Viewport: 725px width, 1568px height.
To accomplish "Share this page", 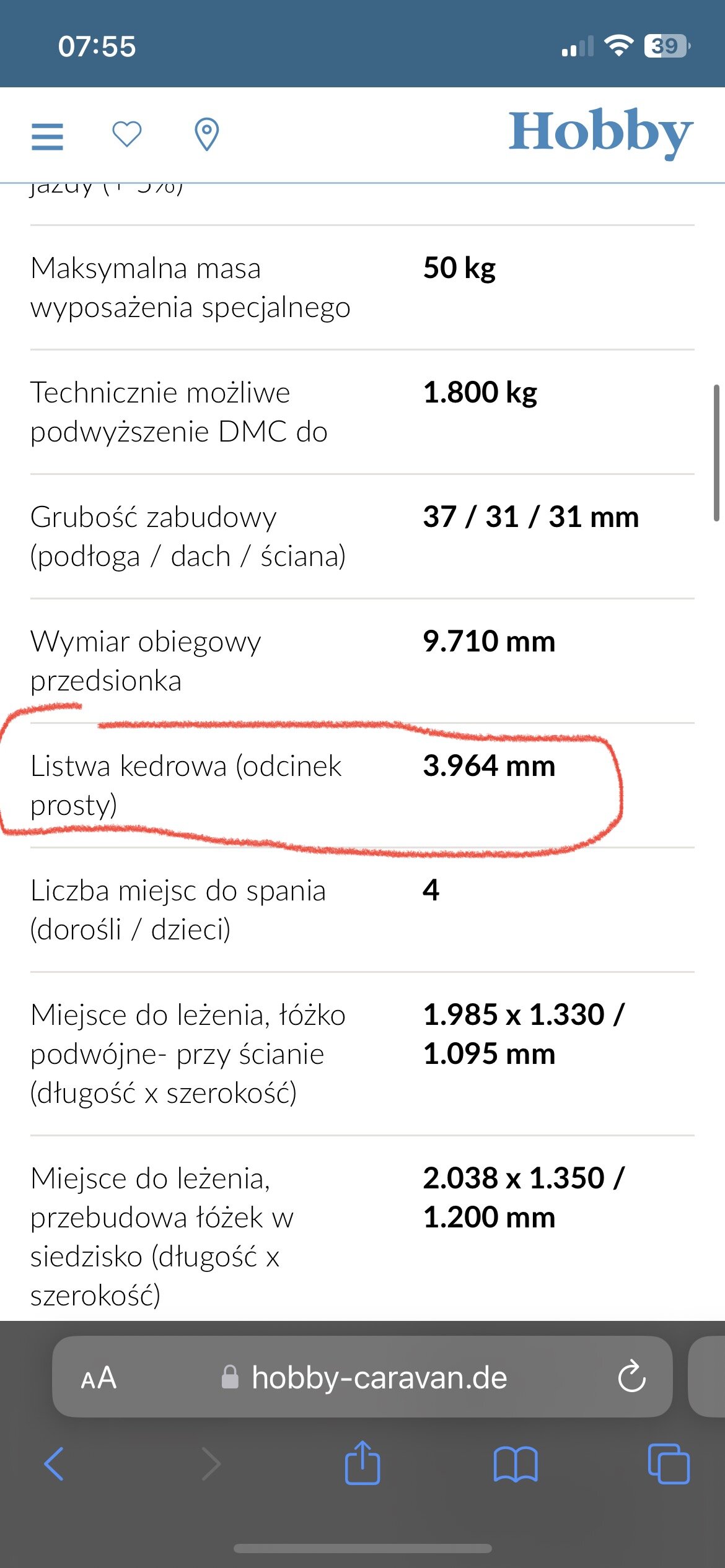I will point(362,1463).
